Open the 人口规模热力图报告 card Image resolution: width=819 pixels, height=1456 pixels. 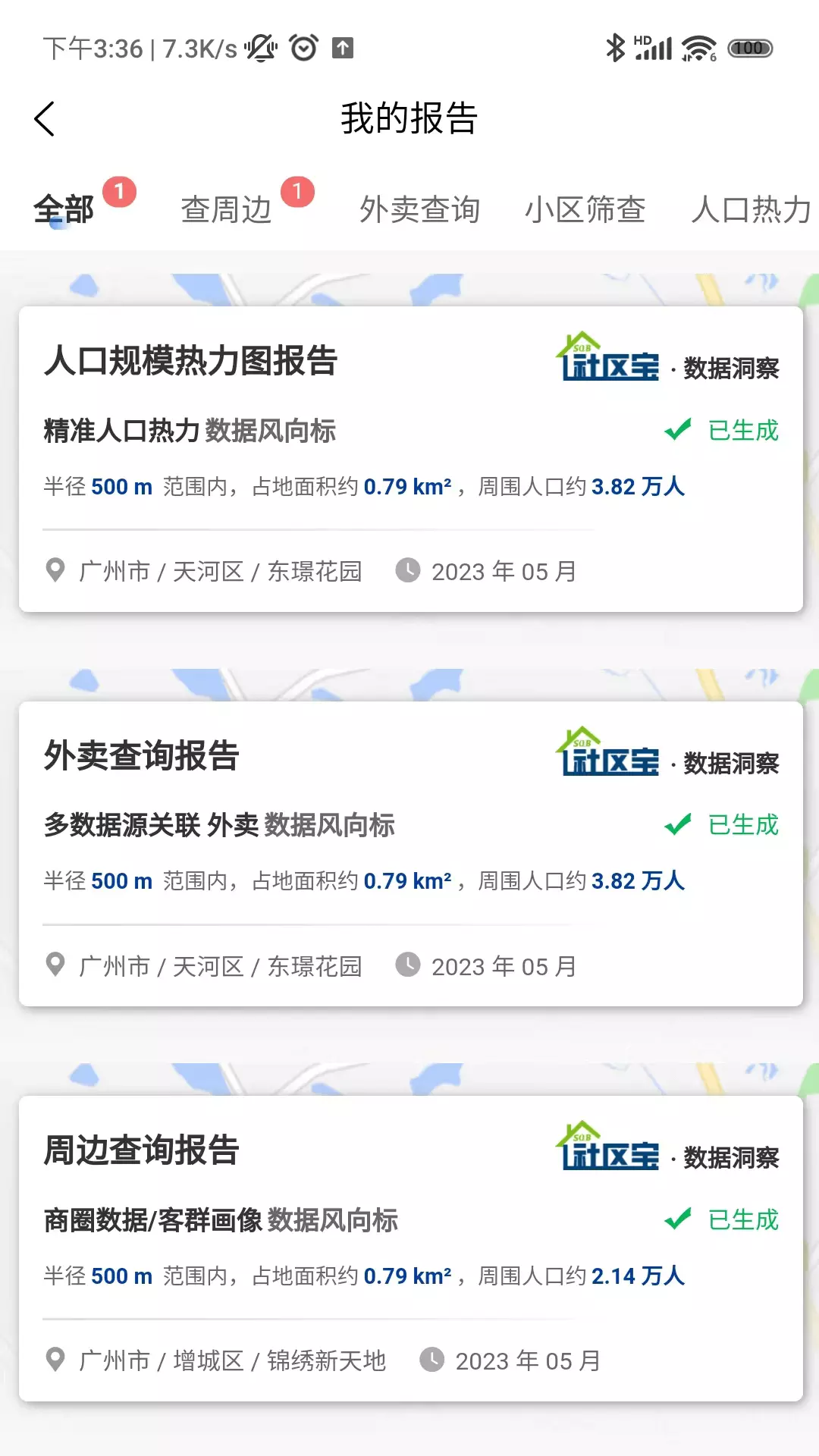click(411, 459)
